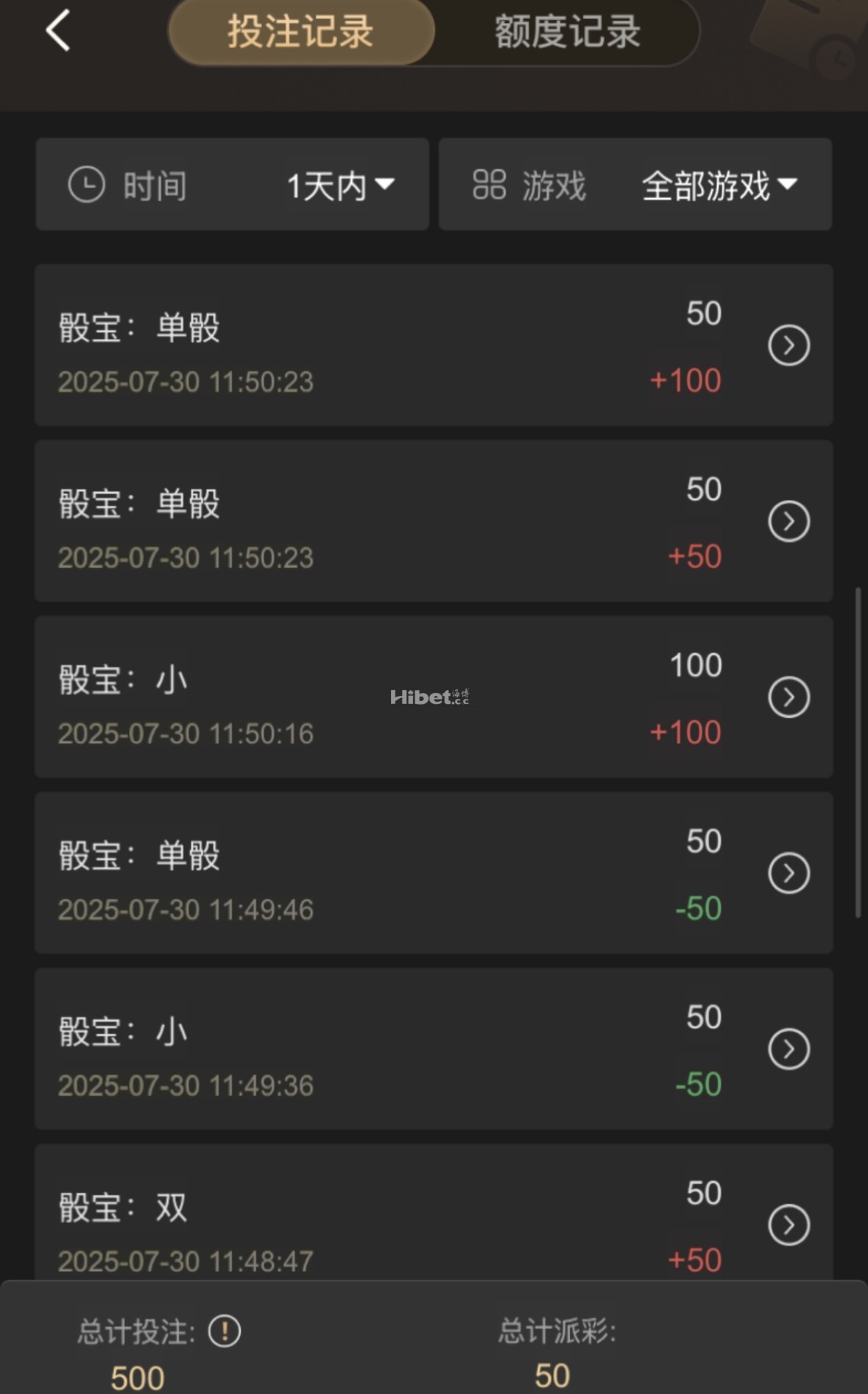Open the 骰宝 小 record at 11:49:36
The width and height of the screenshot is (868, 1394).
(788, 1049)
